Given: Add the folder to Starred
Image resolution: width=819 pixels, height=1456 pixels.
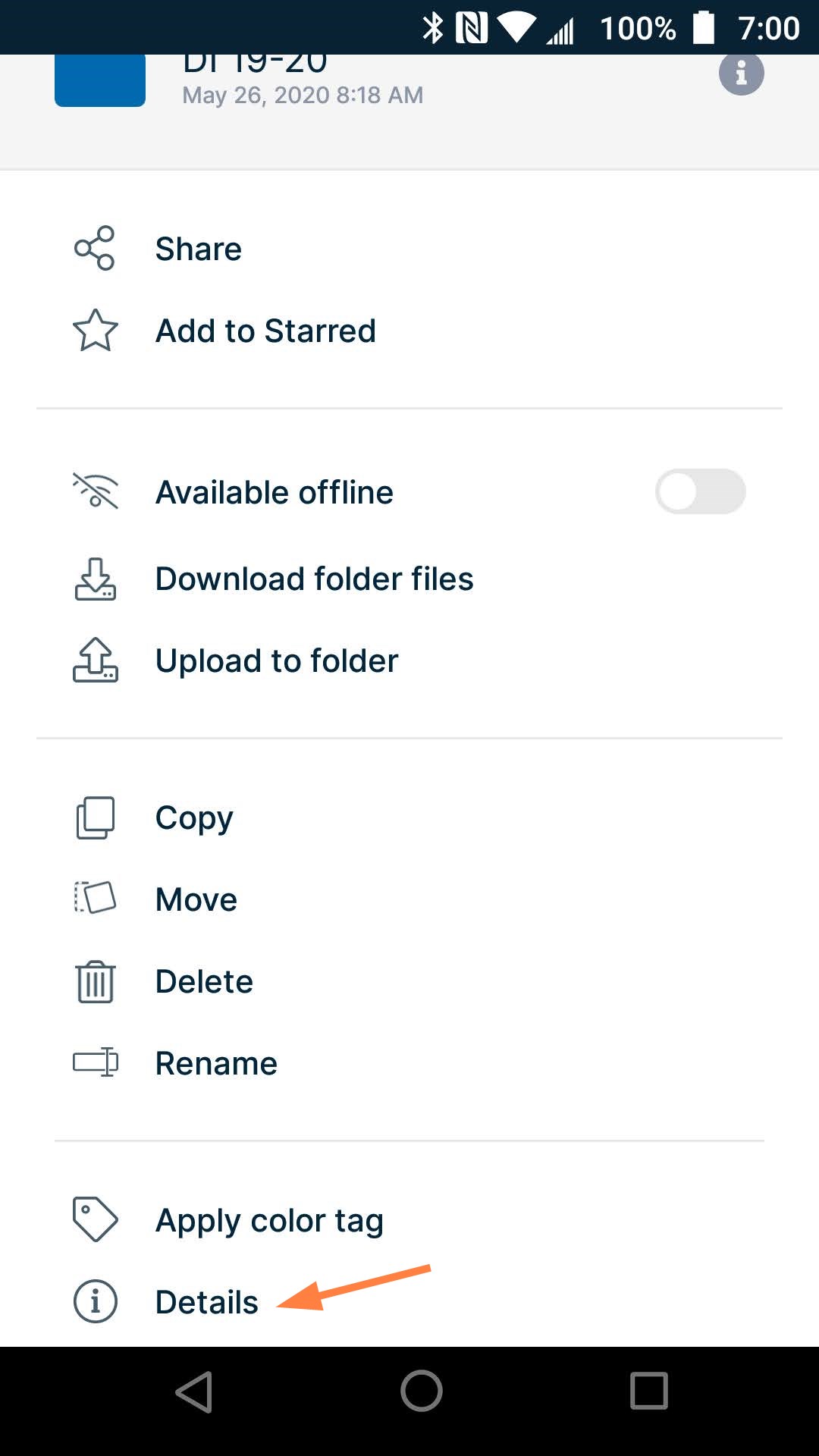Looking at the screenshot, I should pos(265,331).
